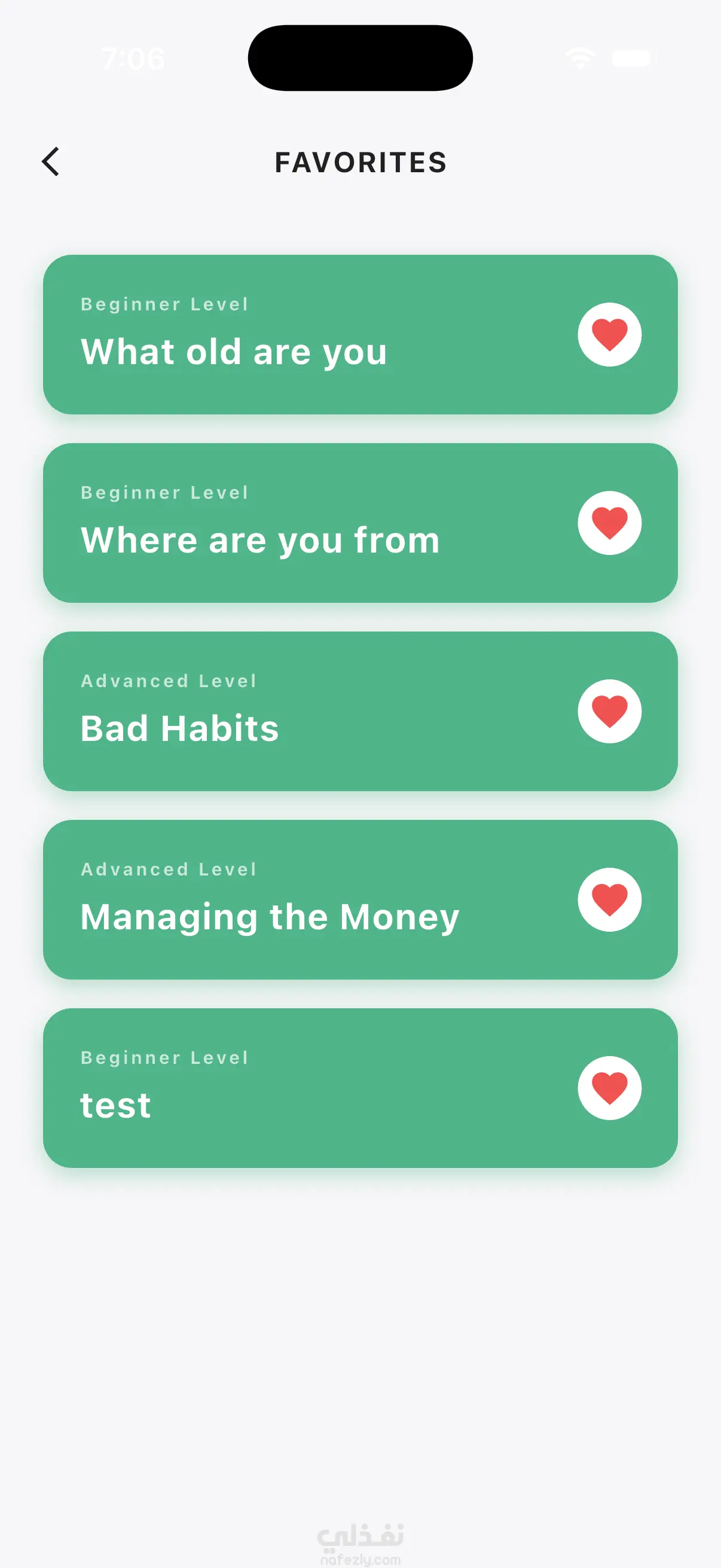Open the What old are you lesson

click(x=360, y=334)
